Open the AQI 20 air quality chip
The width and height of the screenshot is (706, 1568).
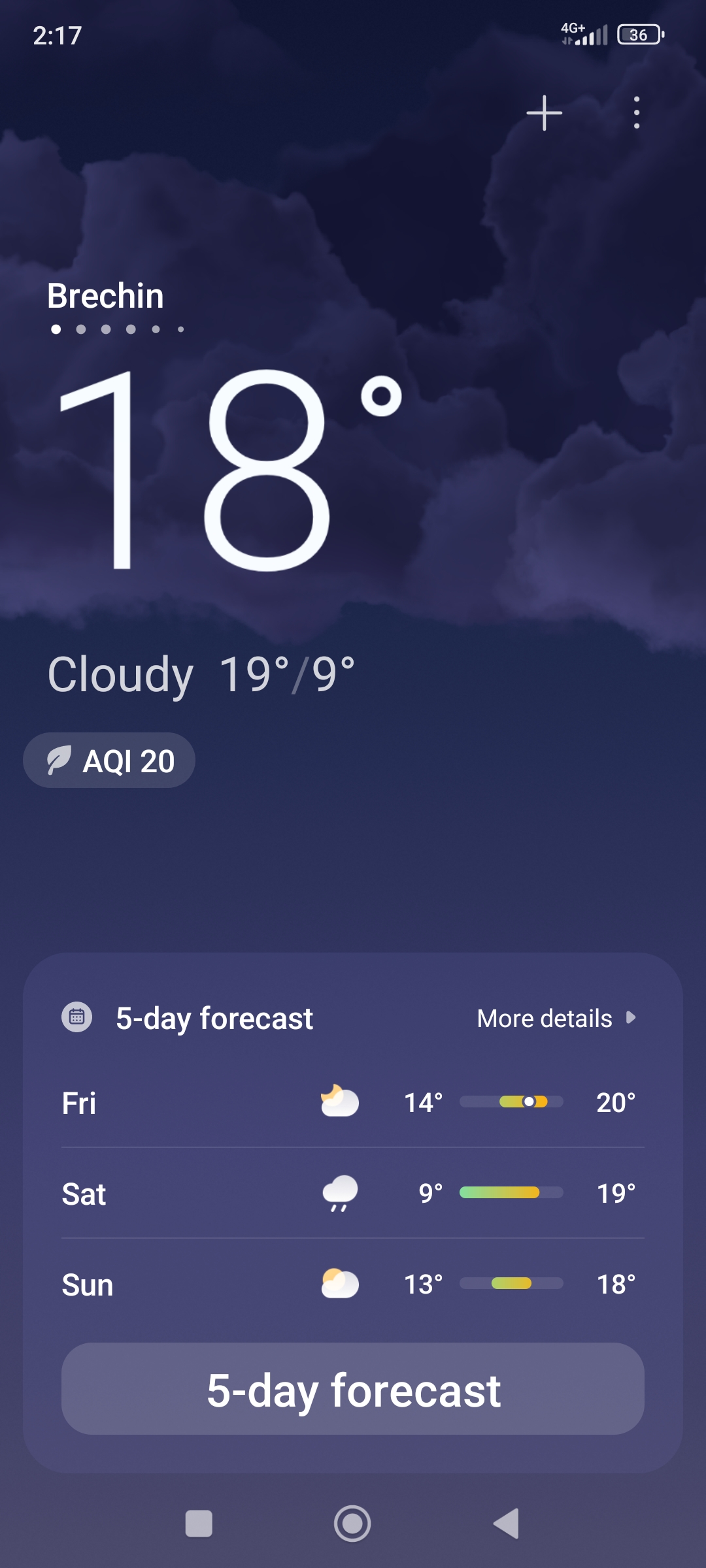pos(109,760)
